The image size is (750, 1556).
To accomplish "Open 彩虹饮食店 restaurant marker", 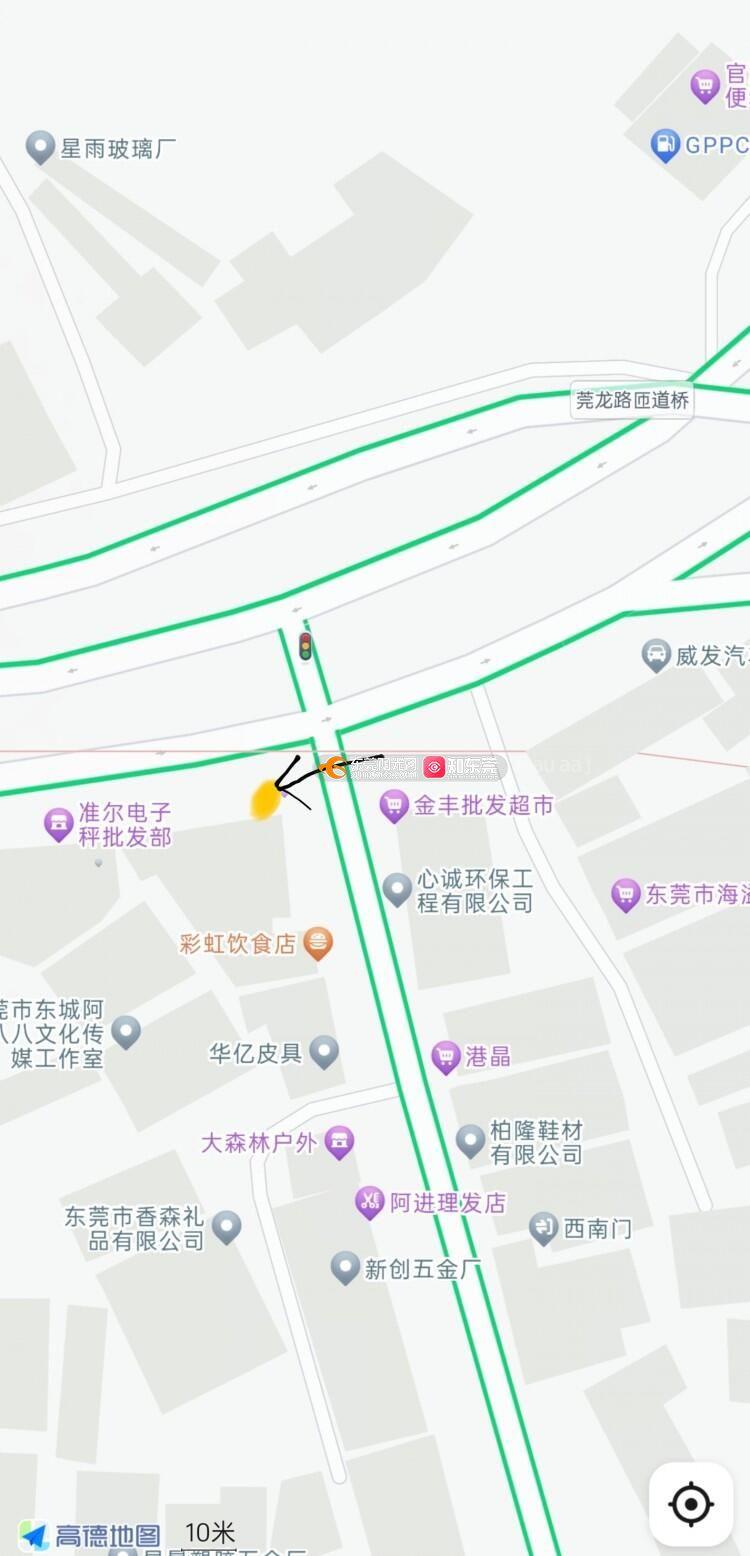I will (318, 942).
